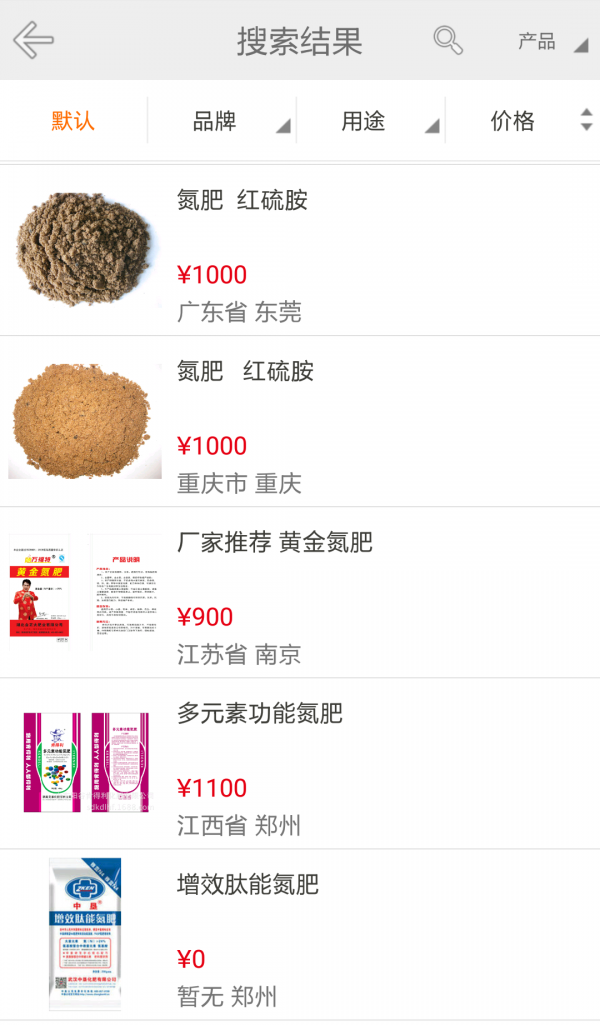Expand the 用途 filter dropdown
600x1025 pixels.
pos(372,121)
